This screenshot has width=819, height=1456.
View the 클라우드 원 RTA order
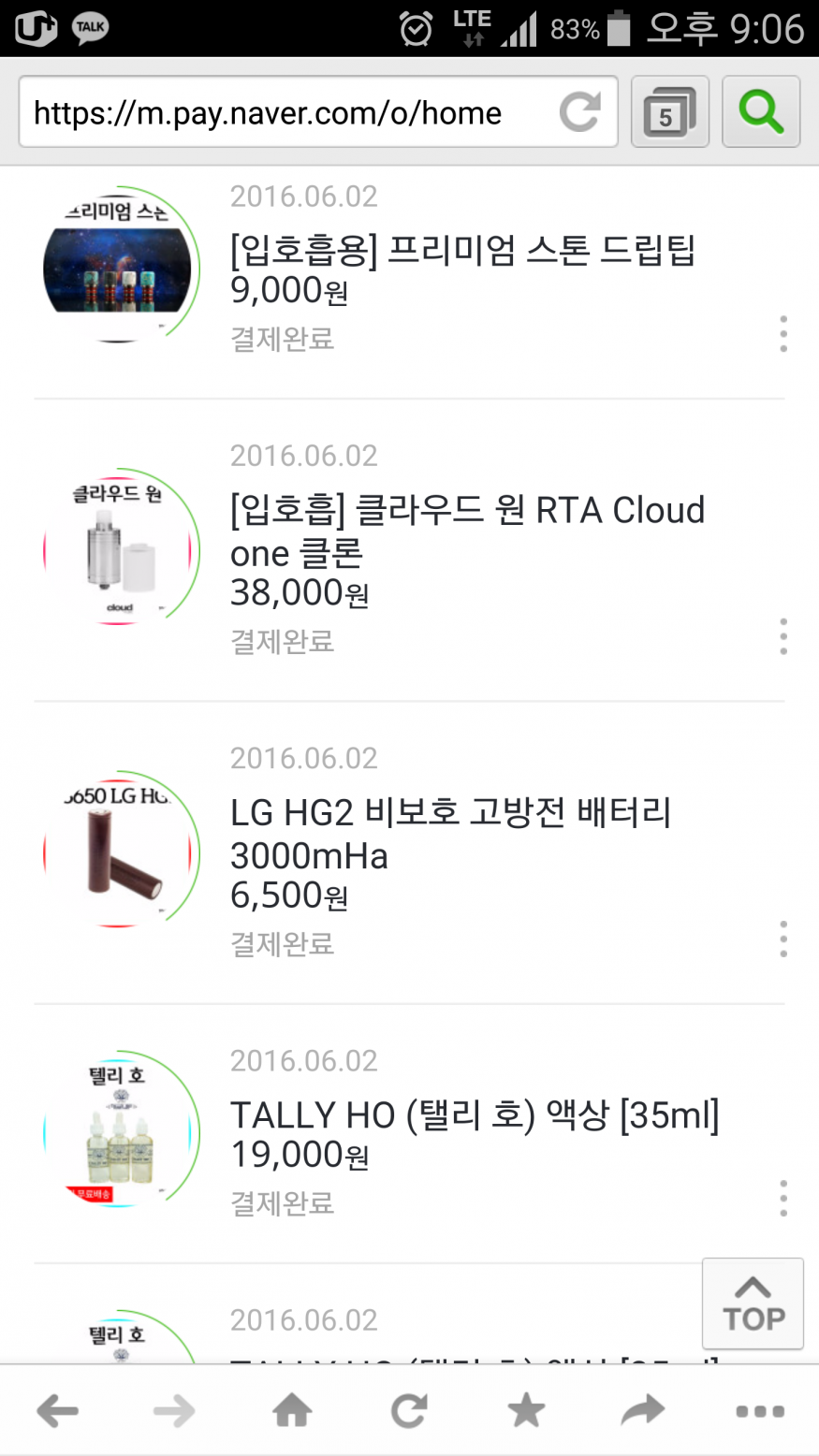[x=466, y=531]
